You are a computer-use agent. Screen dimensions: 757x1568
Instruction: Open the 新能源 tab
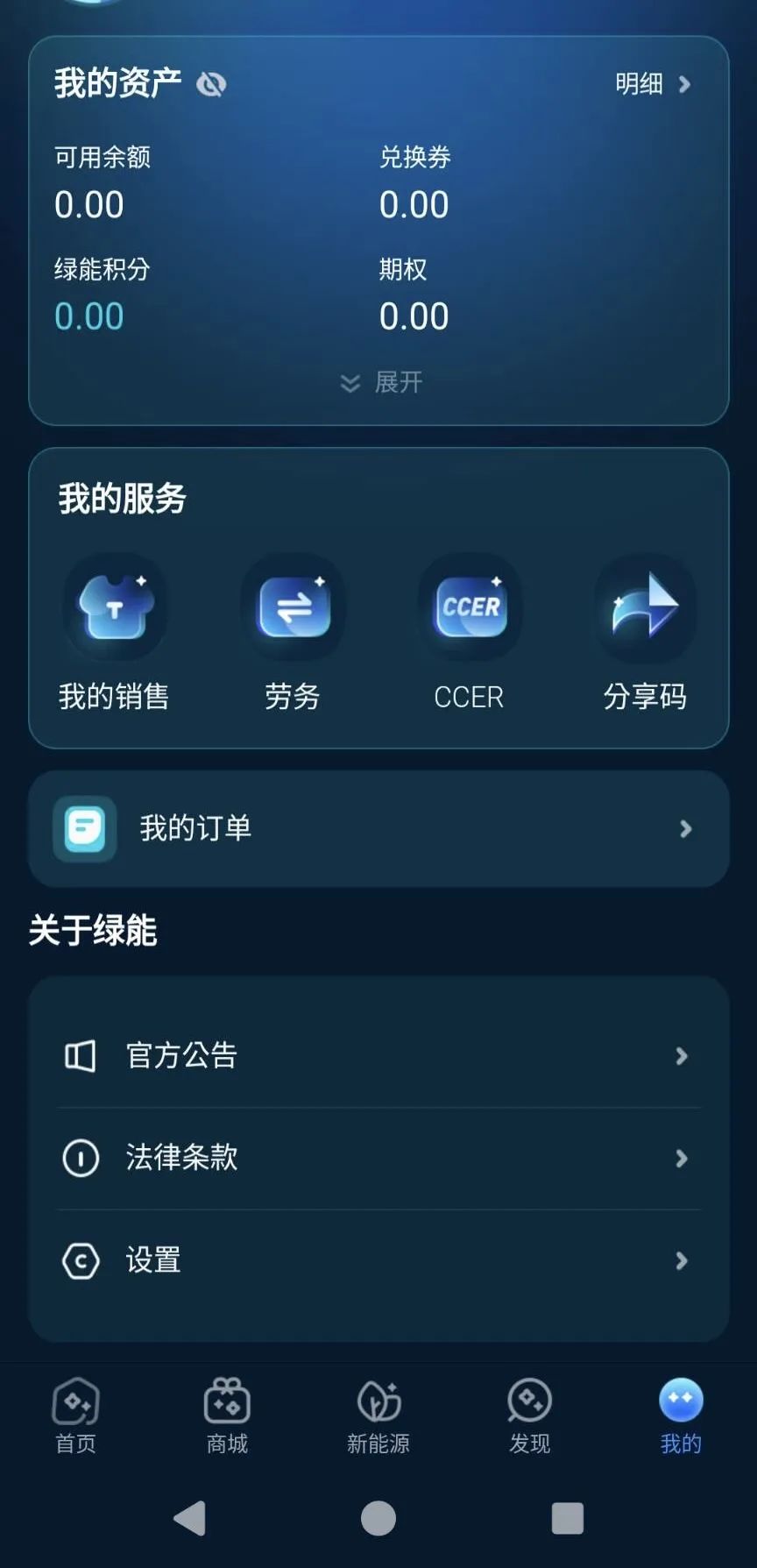pyautogui.click(x=378, y=1417)
